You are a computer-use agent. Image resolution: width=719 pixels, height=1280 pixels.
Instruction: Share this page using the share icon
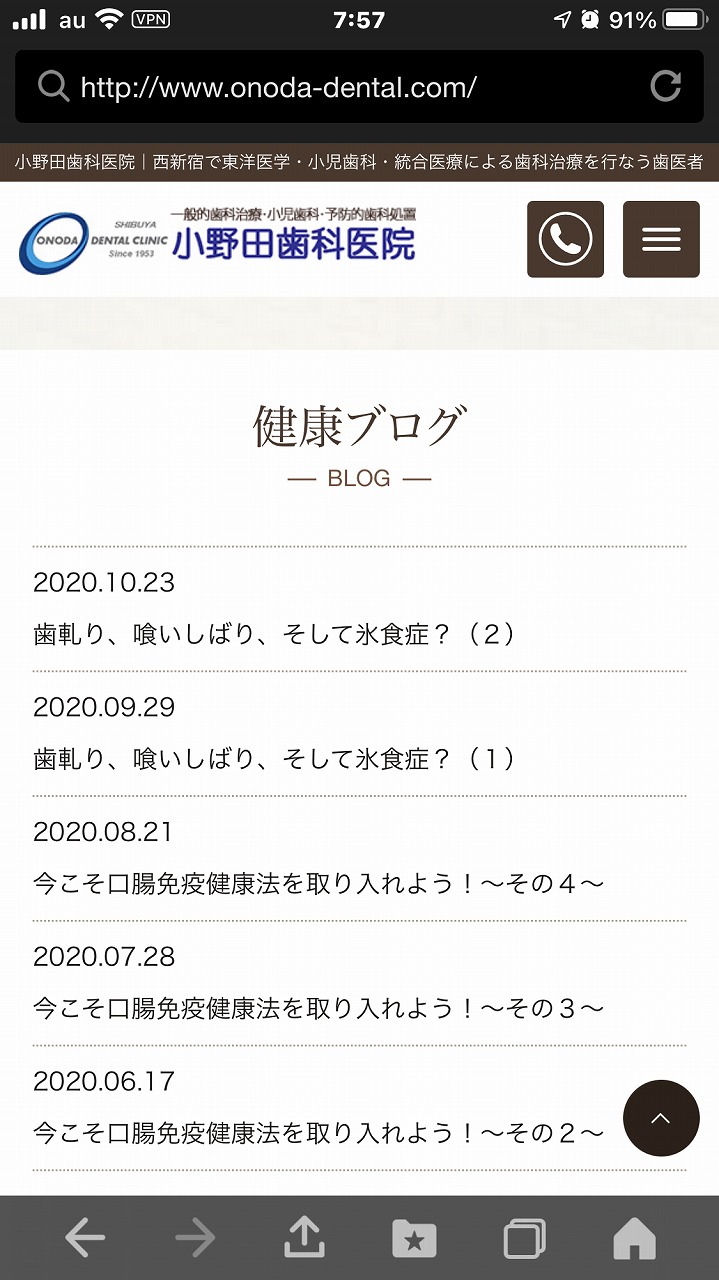point(304,1238)
